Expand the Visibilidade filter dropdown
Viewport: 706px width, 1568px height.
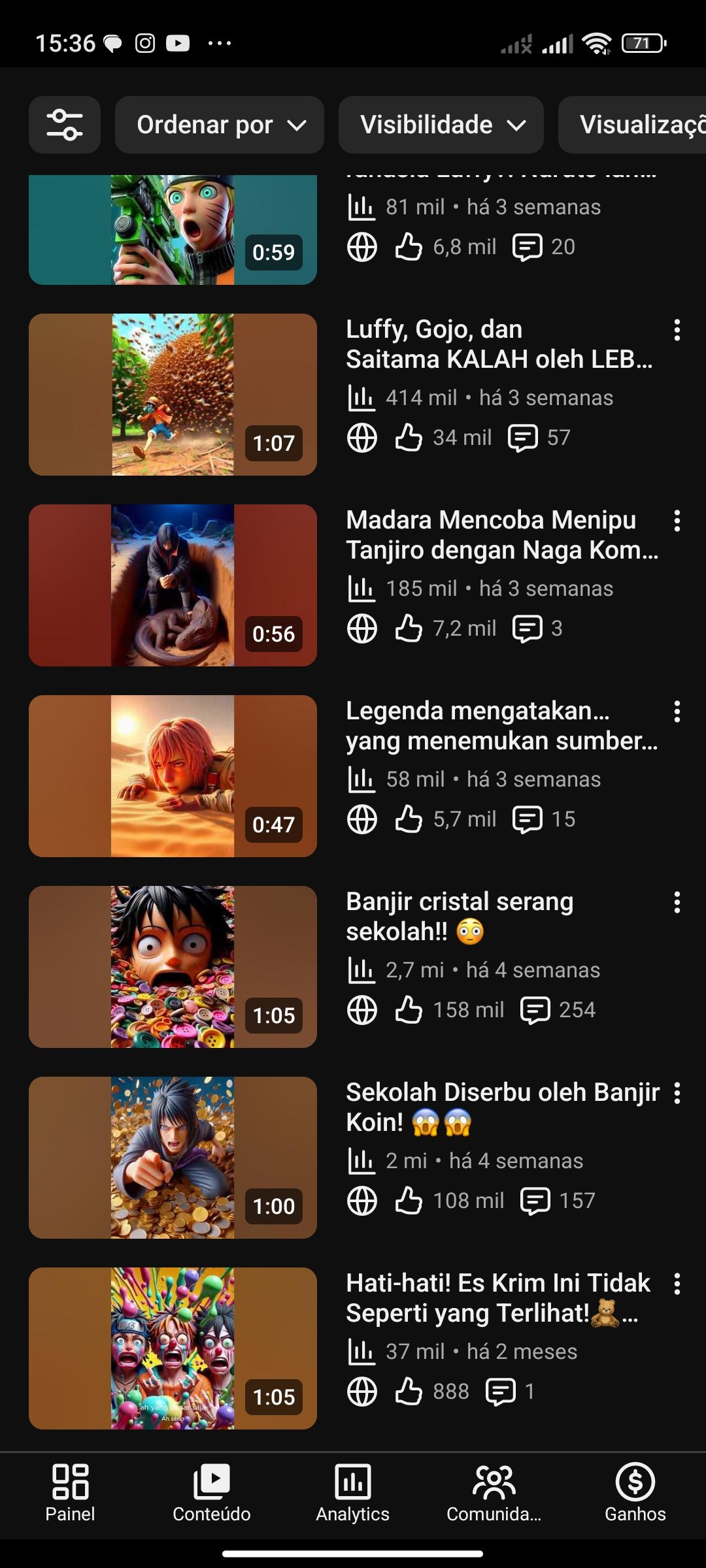(x=441, y=125)
